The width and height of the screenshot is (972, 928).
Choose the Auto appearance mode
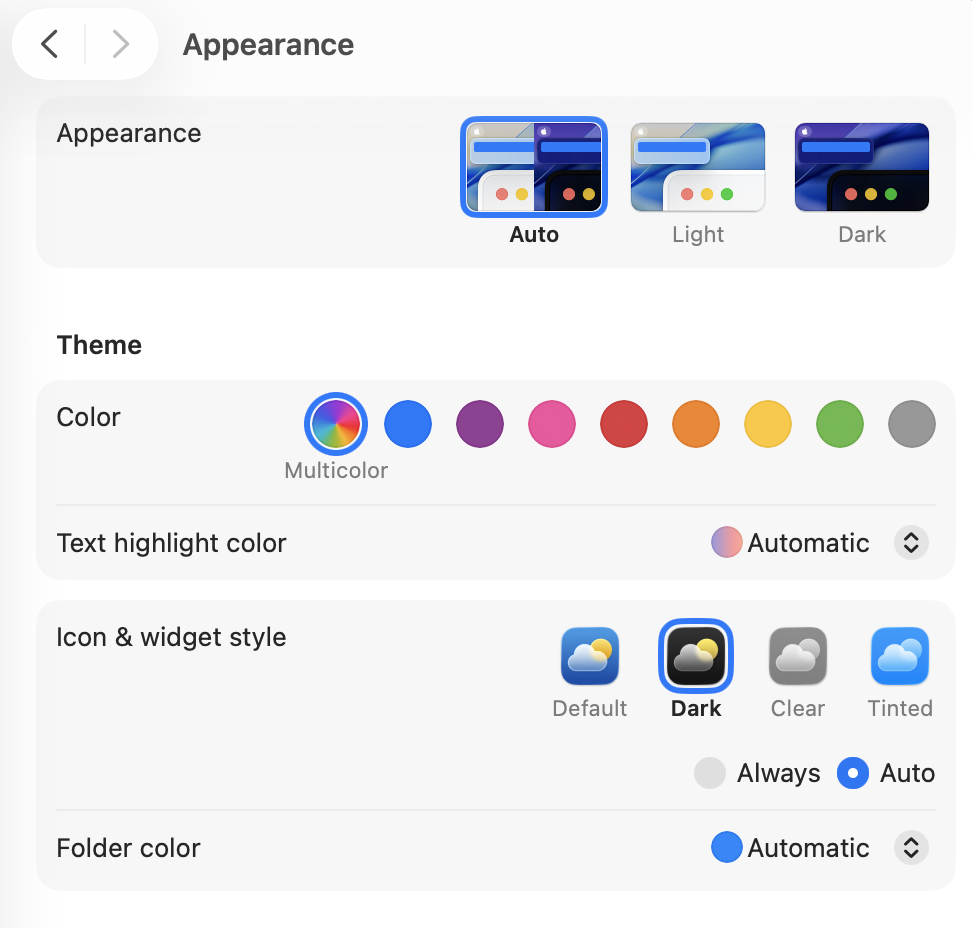533,168
